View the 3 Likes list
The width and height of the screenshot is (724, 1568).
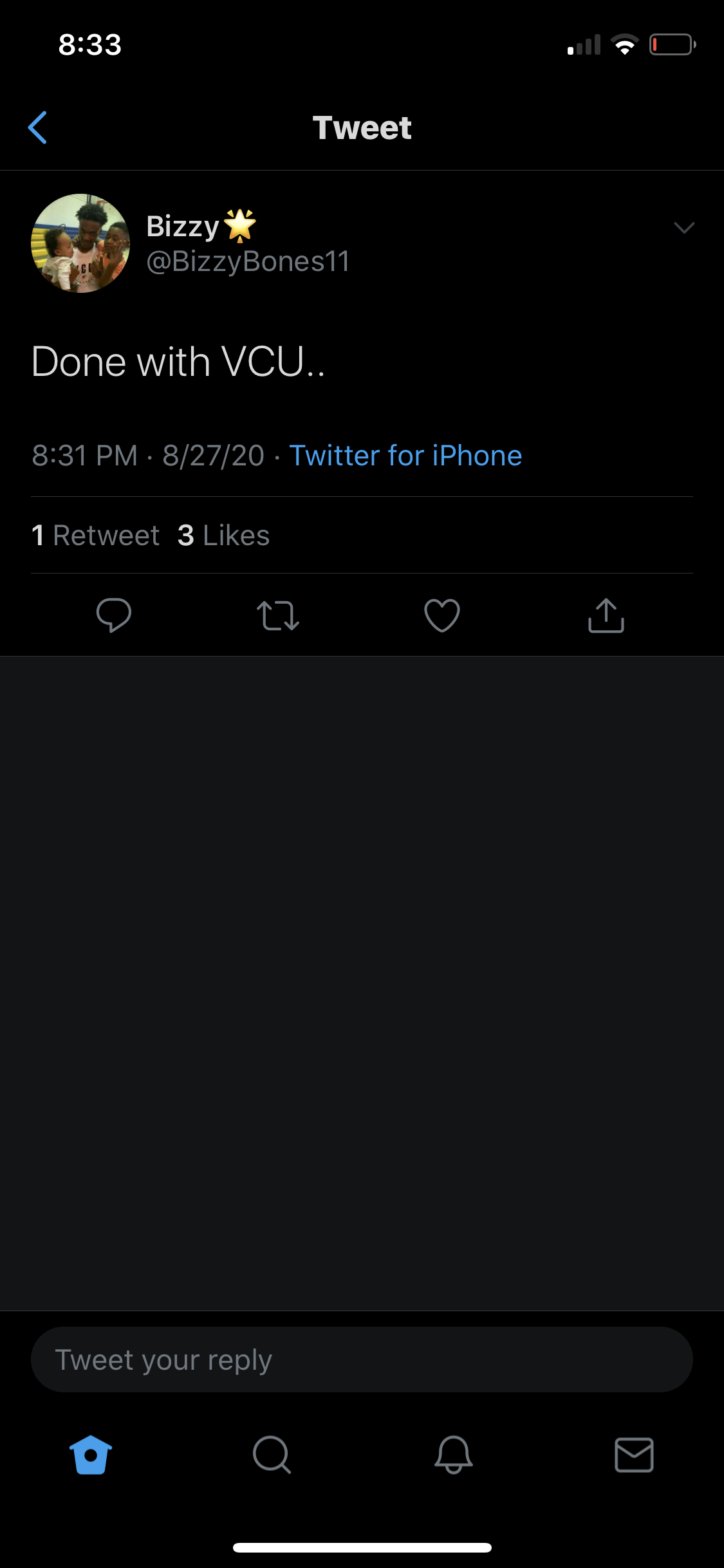click(x=223, y=536)
